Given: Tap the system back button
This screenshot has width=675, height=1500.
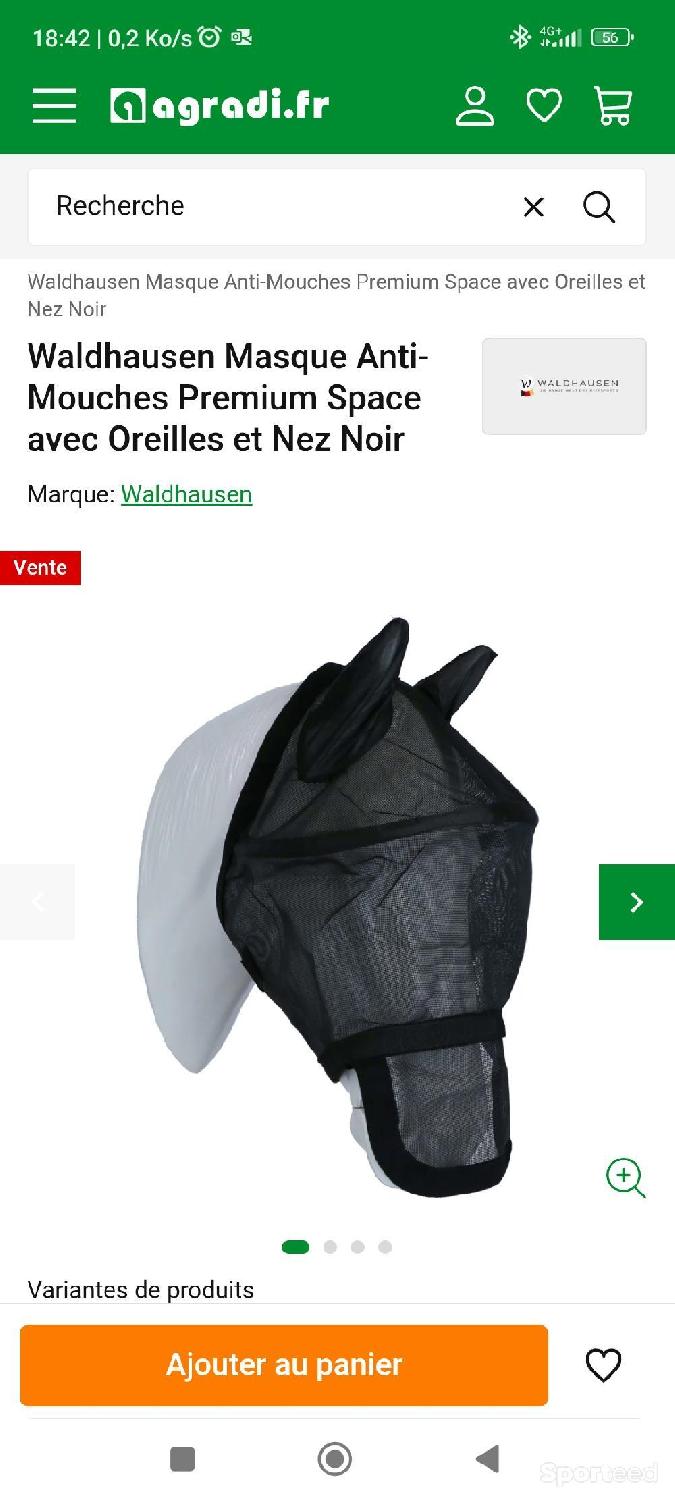Looking at the screenshot, I should coord(487,1459).
